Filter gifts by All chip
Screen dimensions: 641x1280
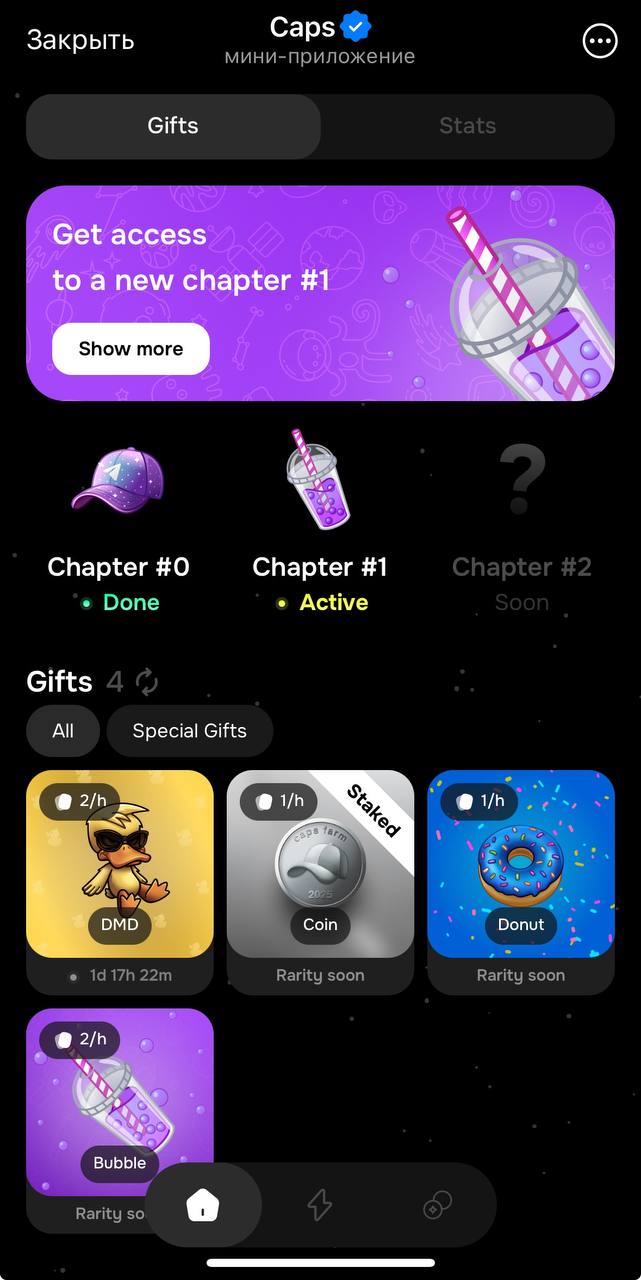[x=63, y=731]
